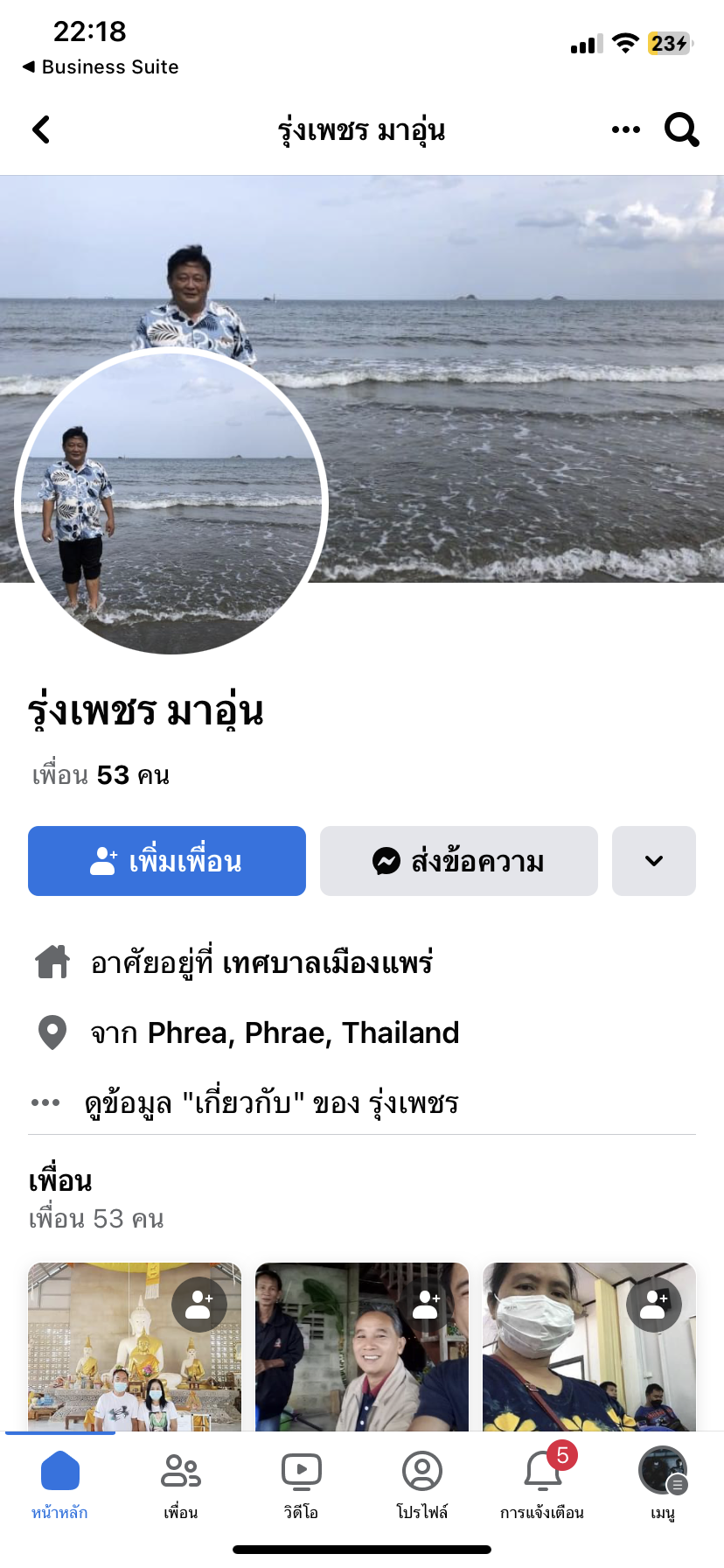The width and height of the screenshot is (724, 1568).
Task: Expand the chevron-down more actions button
Action: tap(654, 861)
